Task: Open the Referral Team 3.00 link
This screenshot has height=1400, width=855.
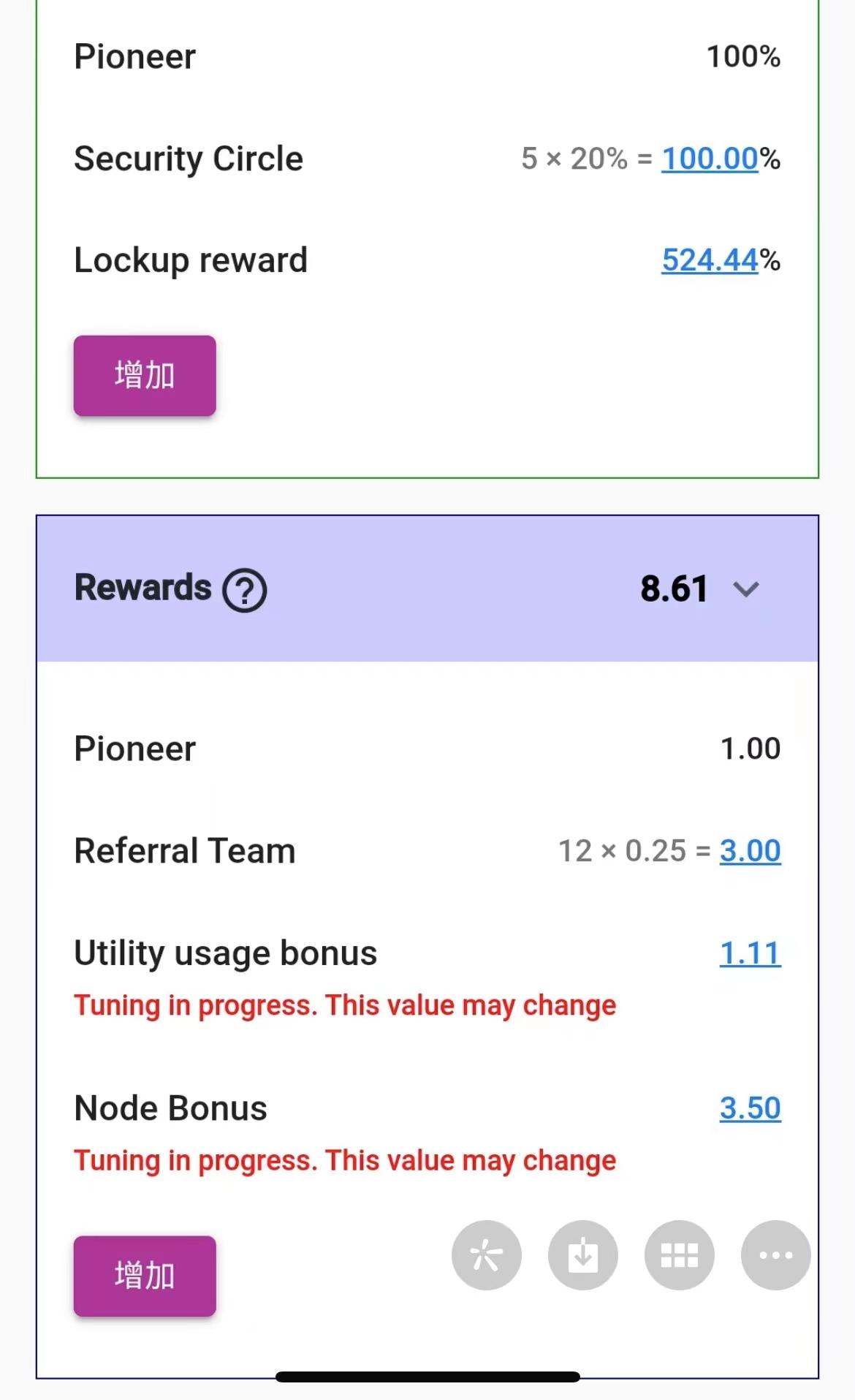Action: point(750,851)
